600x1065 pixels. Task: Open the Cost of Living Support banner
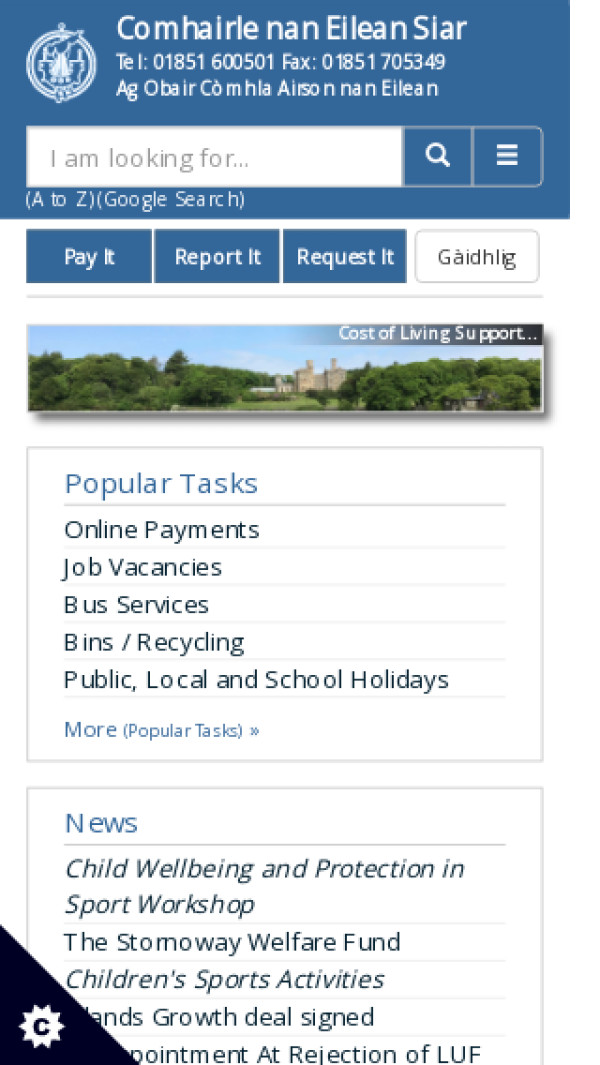tap(284, 368)
